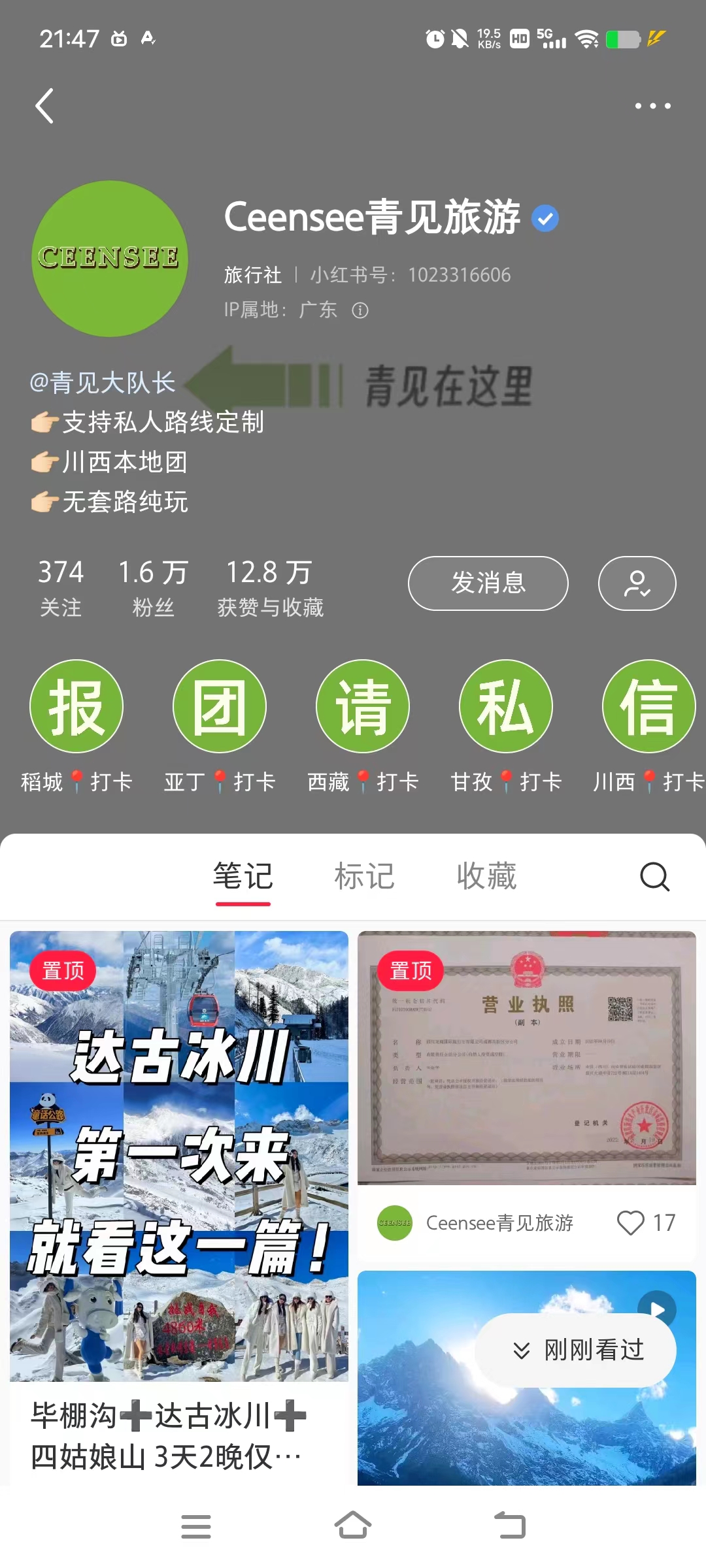The height and width of the screenshot is (1568, 706).
Task: View 374 关注 following list
Action: [61, 588]
